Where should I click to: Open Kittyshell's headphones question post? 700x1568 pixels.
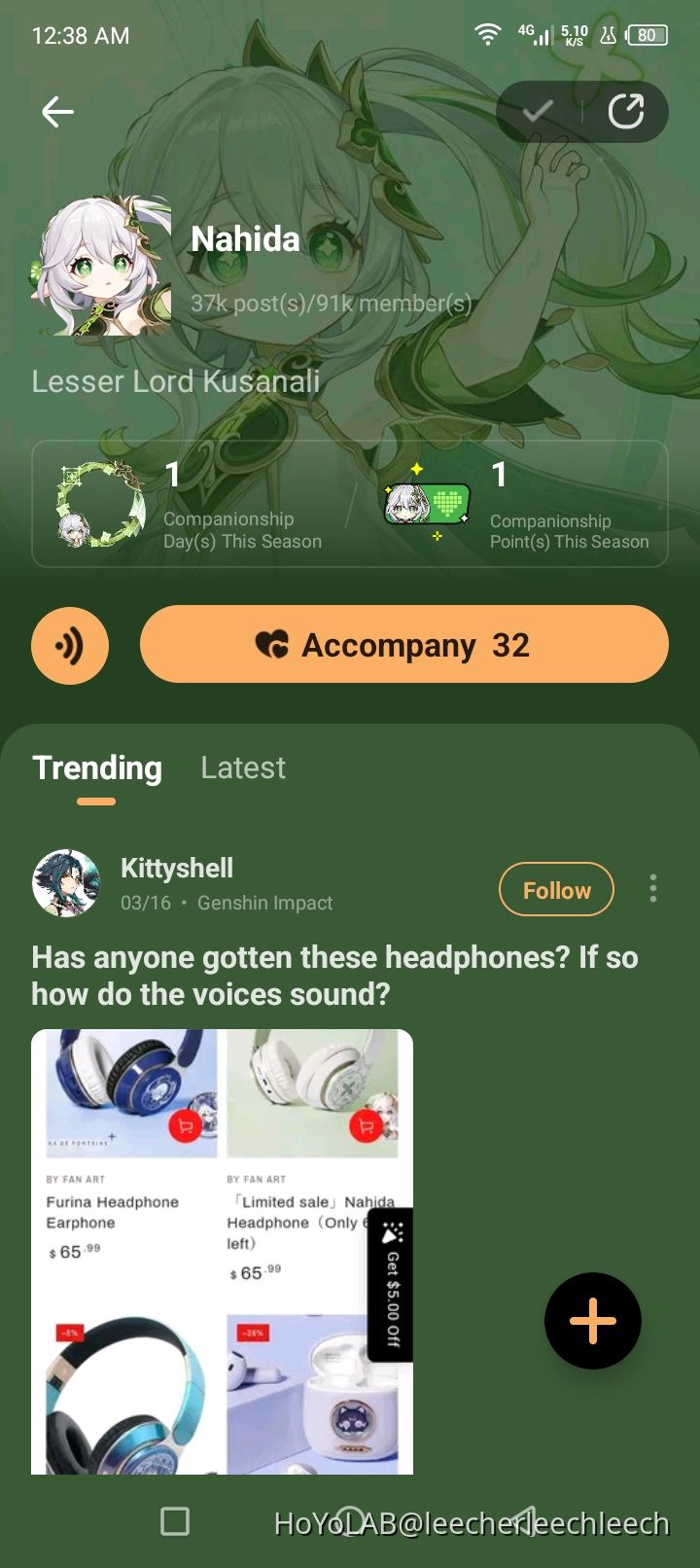point(334,974)
